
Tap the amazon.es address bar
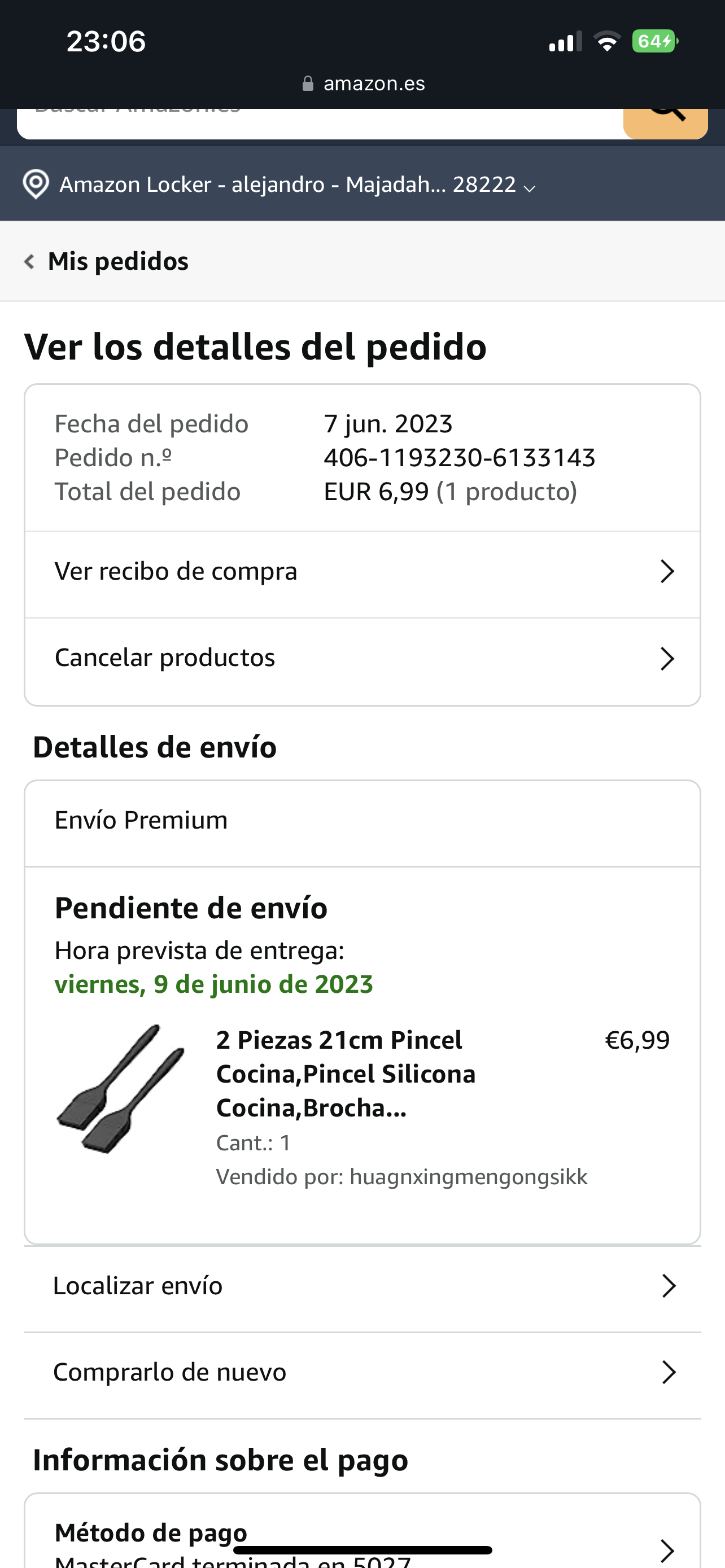click(364, 84)
